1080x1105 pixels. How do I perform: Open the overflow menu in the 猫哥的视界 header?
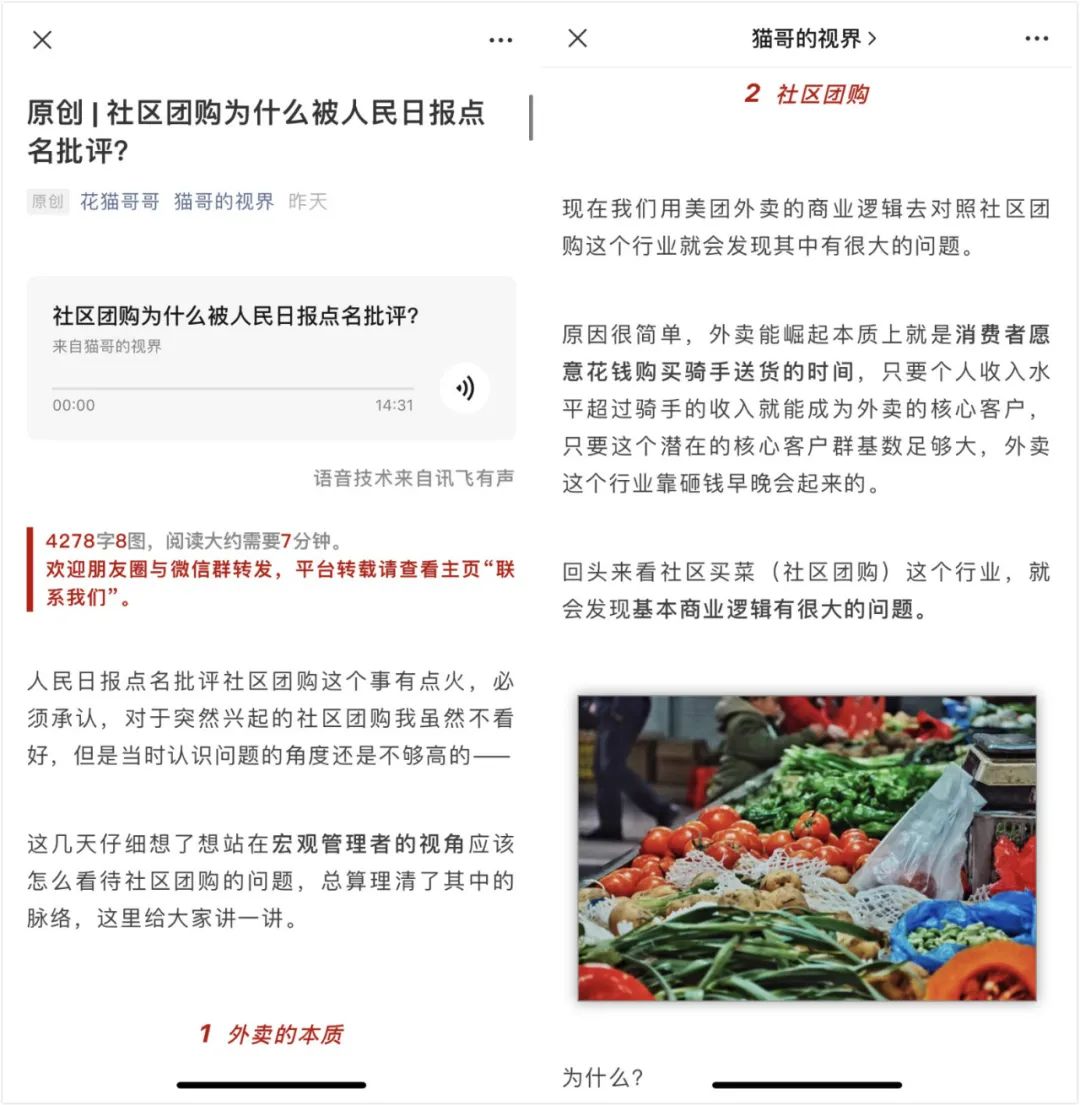(1036, 38)
